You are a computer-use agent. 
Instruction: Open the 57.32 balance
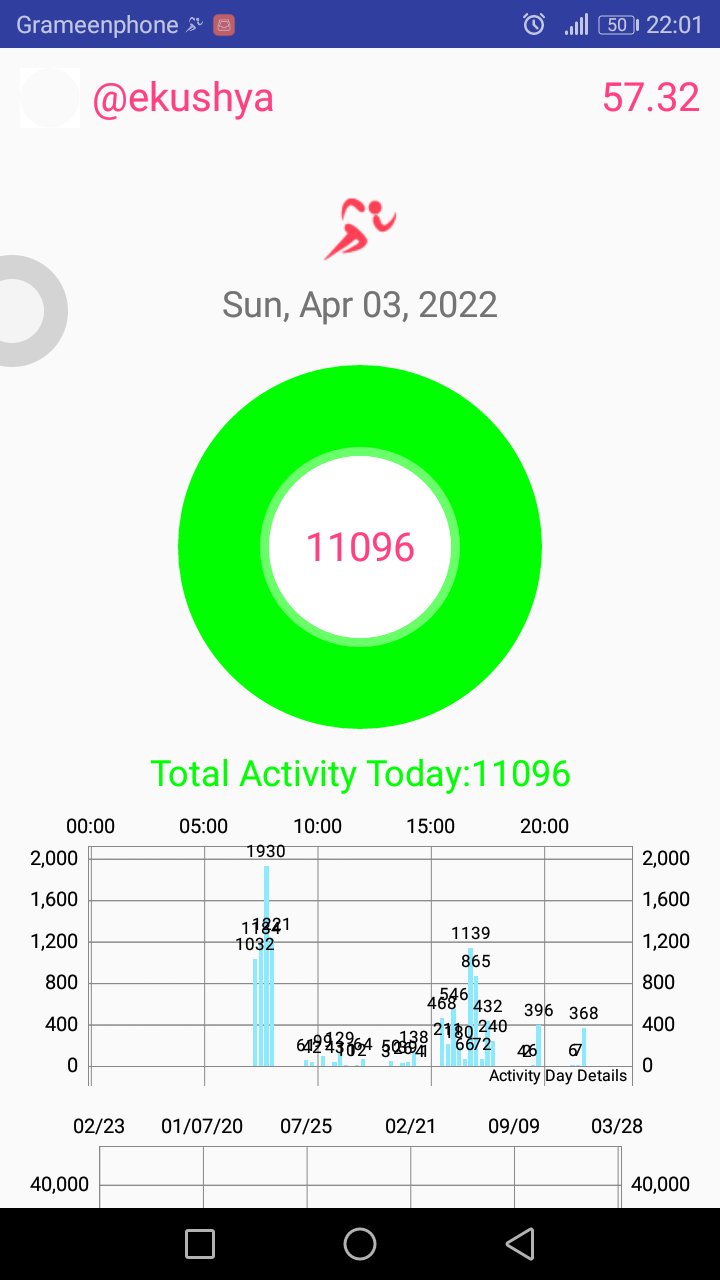tap(650, 98)
